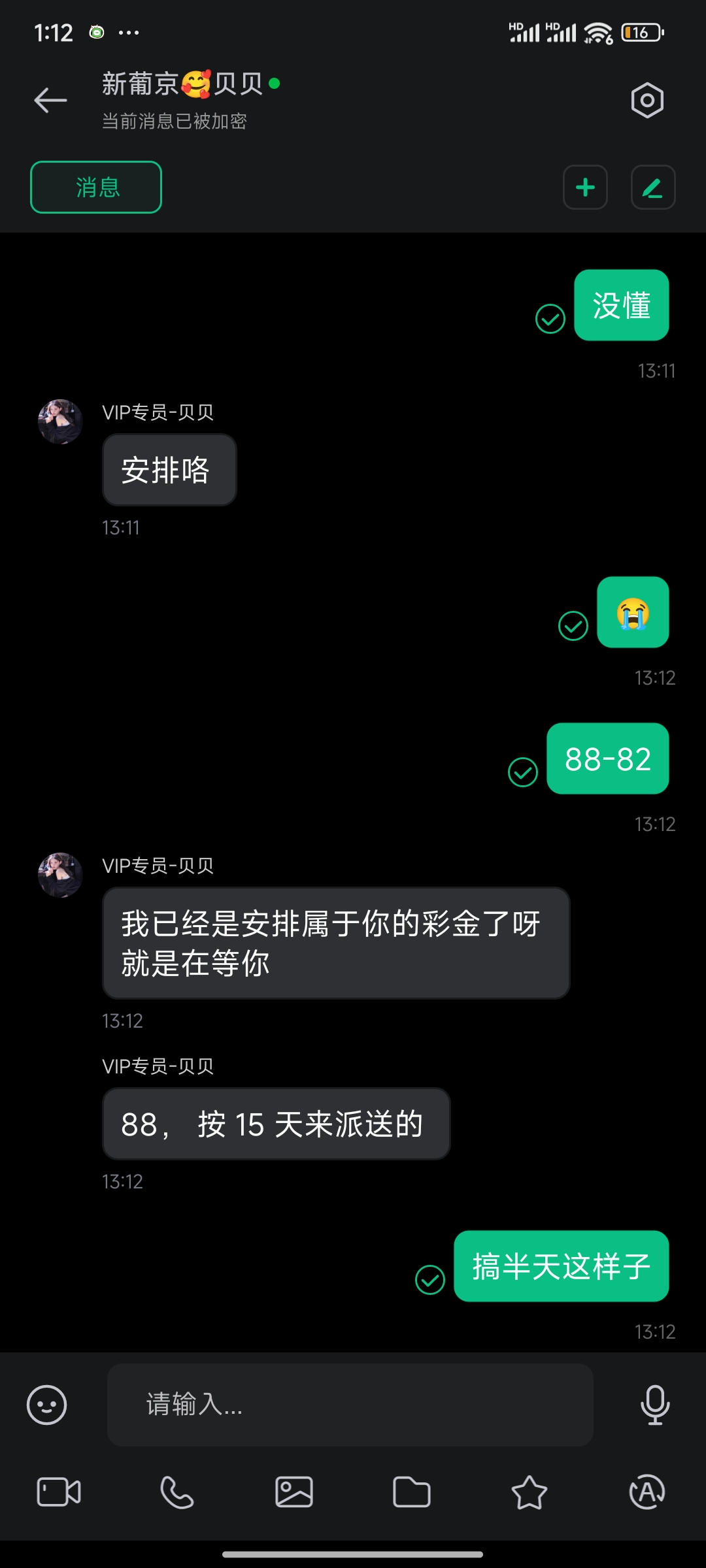Focus the 请输入 message field

click(x=350, y=1405)
